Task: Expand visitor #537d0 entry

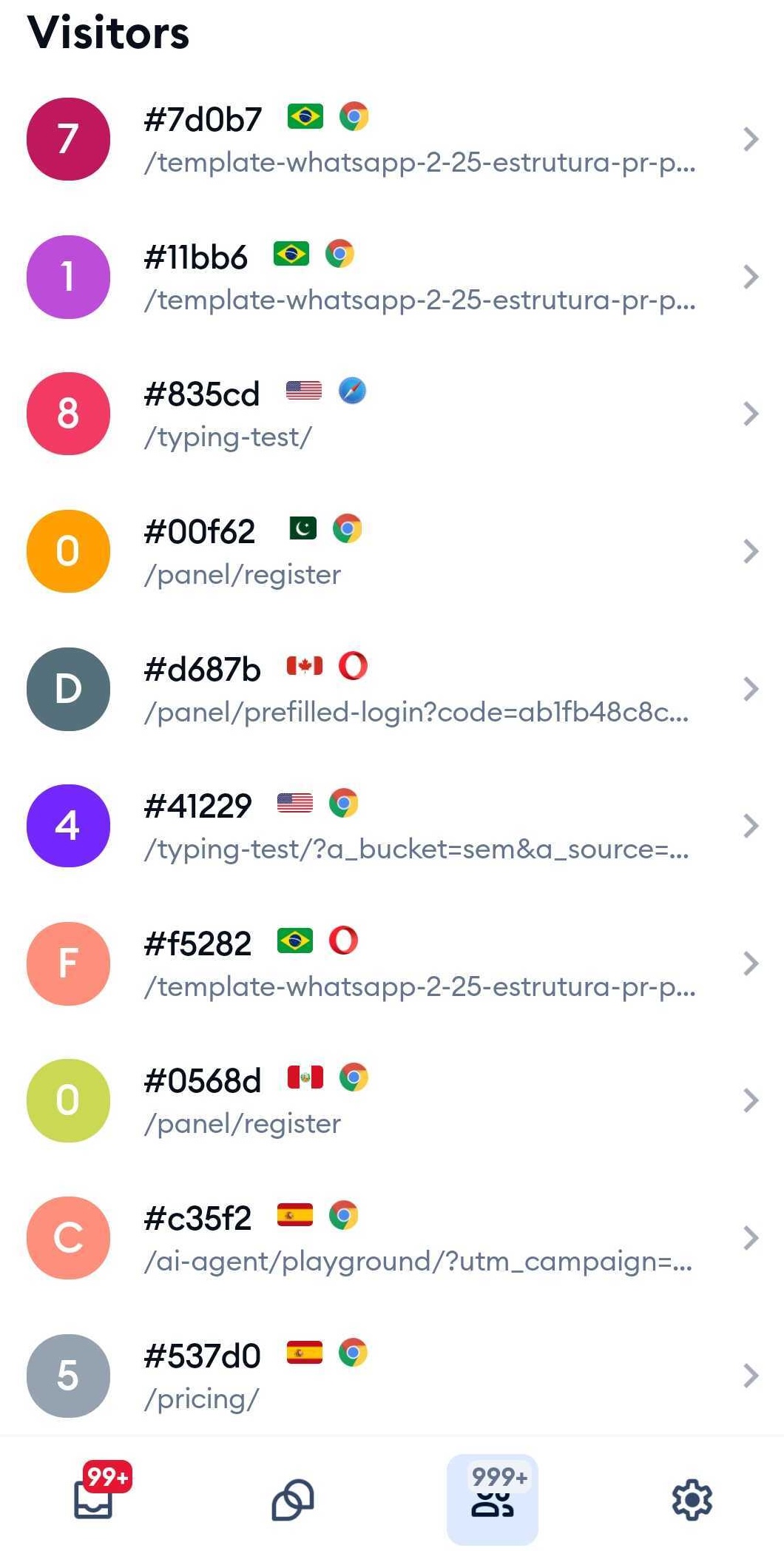Action: pos(751,1375)
